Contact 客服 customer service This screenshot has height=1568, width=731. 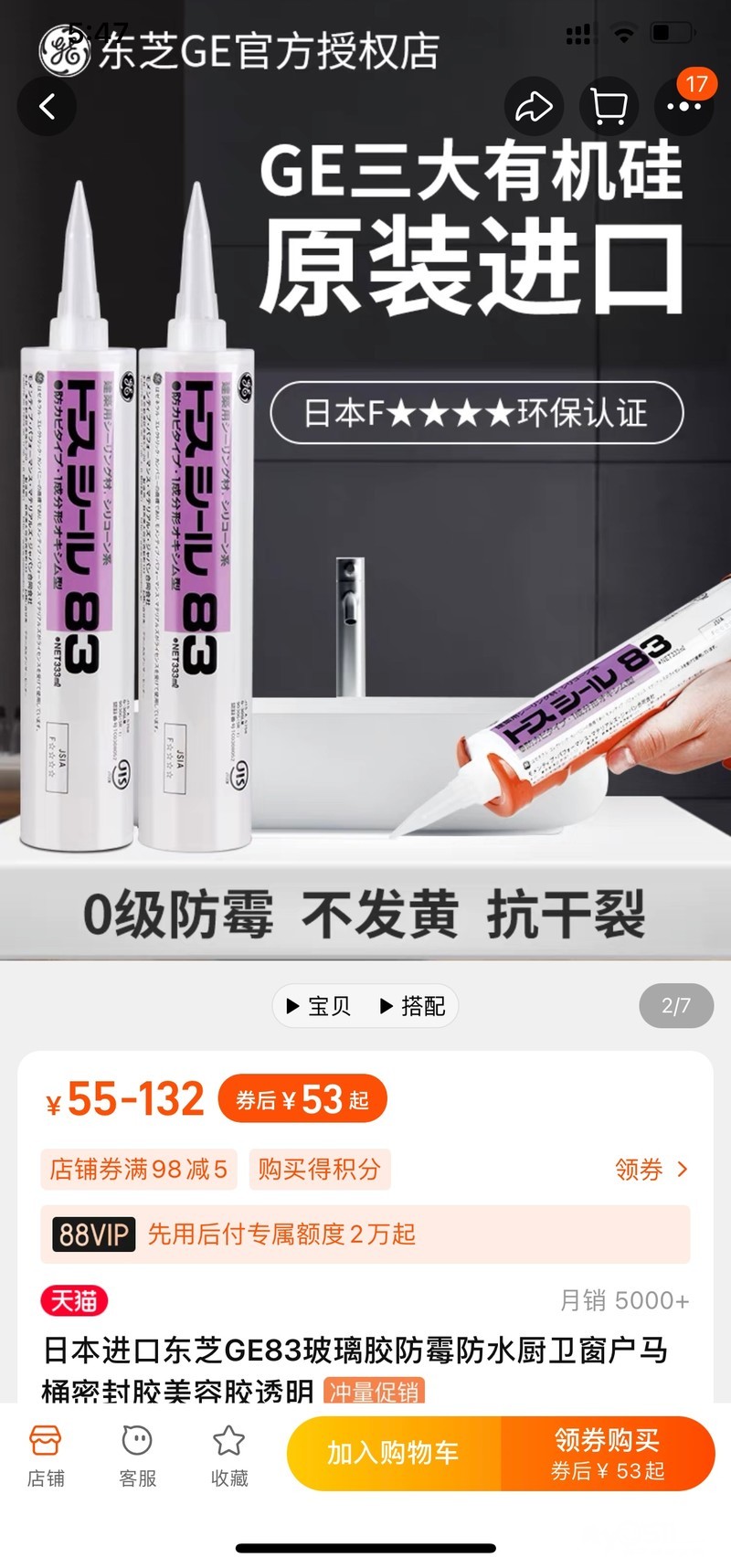pos(137,1456)
